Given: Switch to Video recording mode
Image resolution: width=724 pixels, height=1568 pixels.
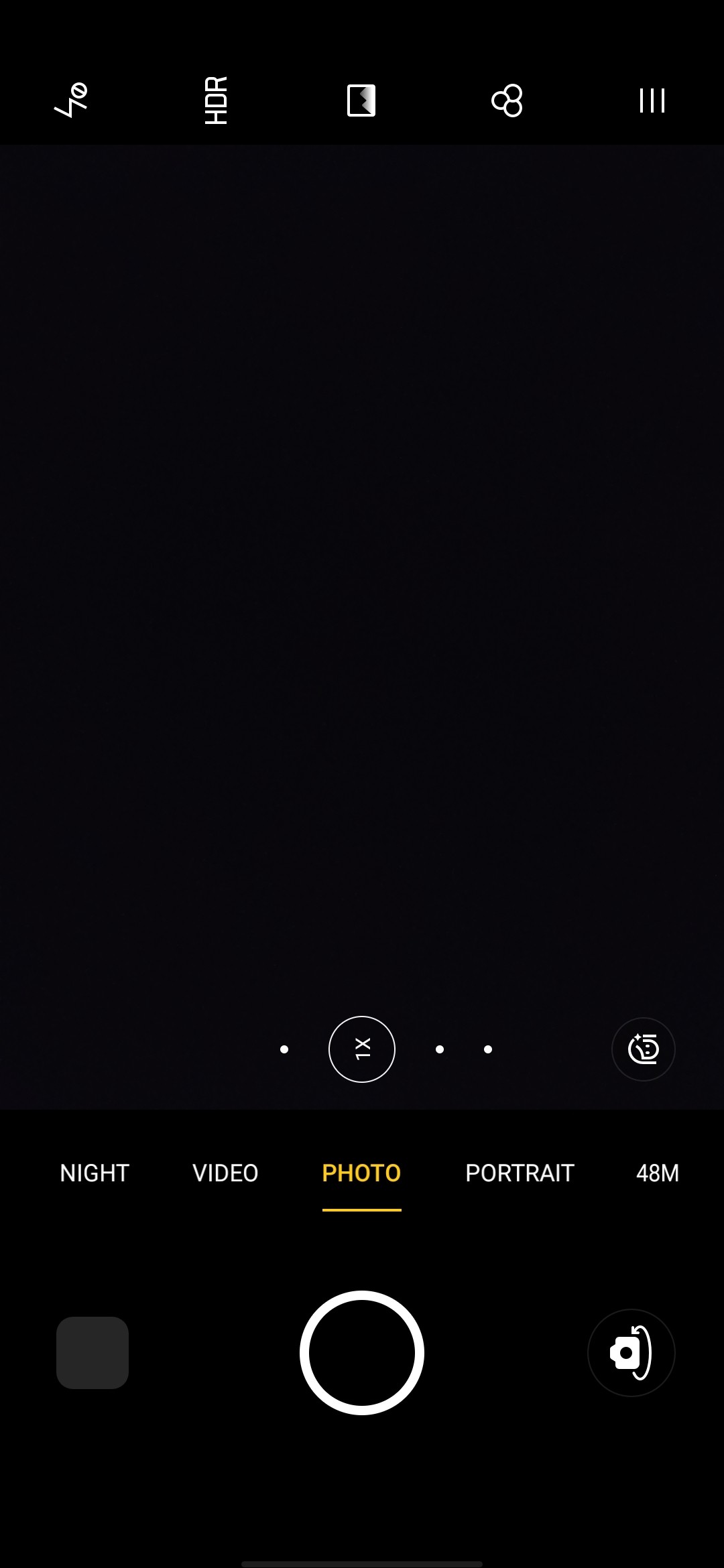Looking at the screenshot, I should point(225,1173).
